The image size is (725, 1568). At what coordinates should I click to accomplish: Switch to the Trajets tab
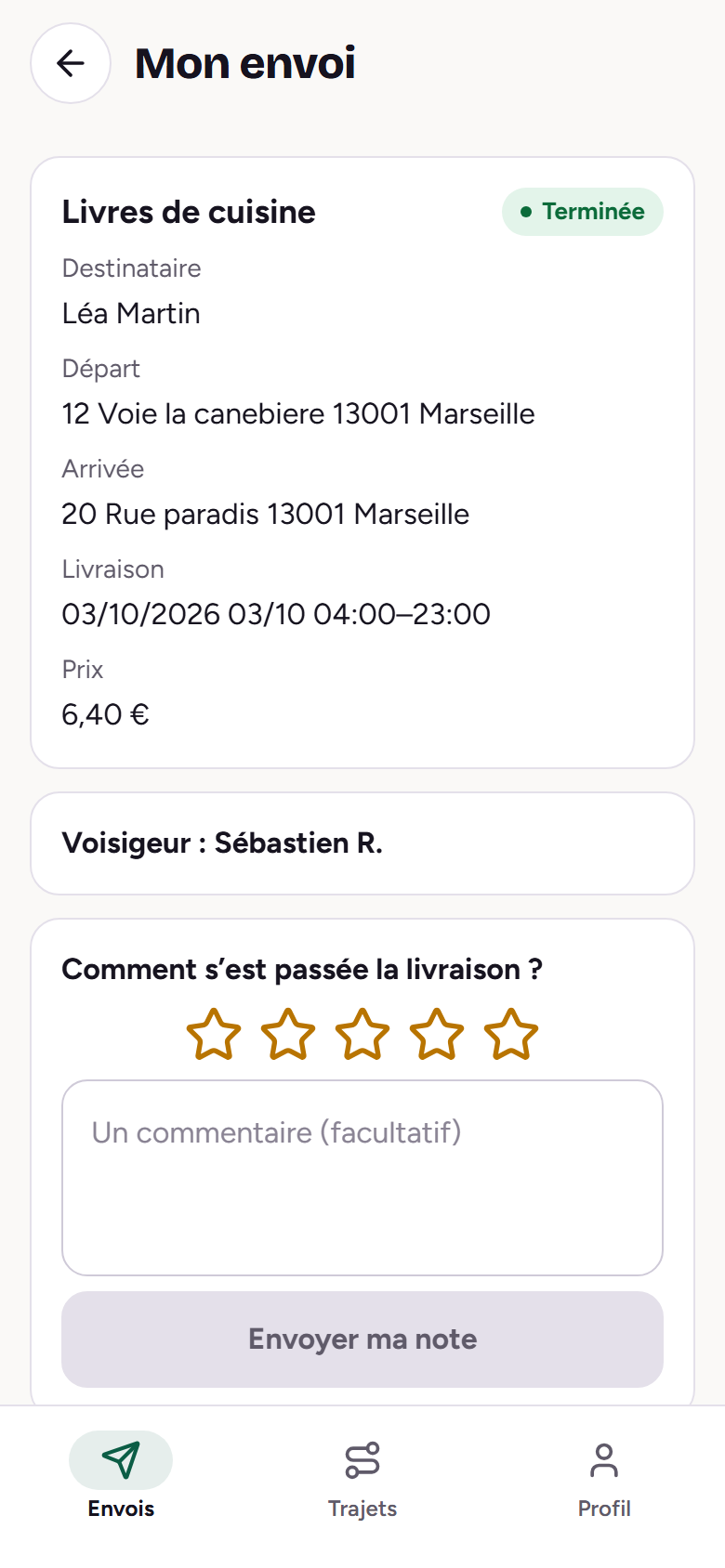click(362, 1475)
